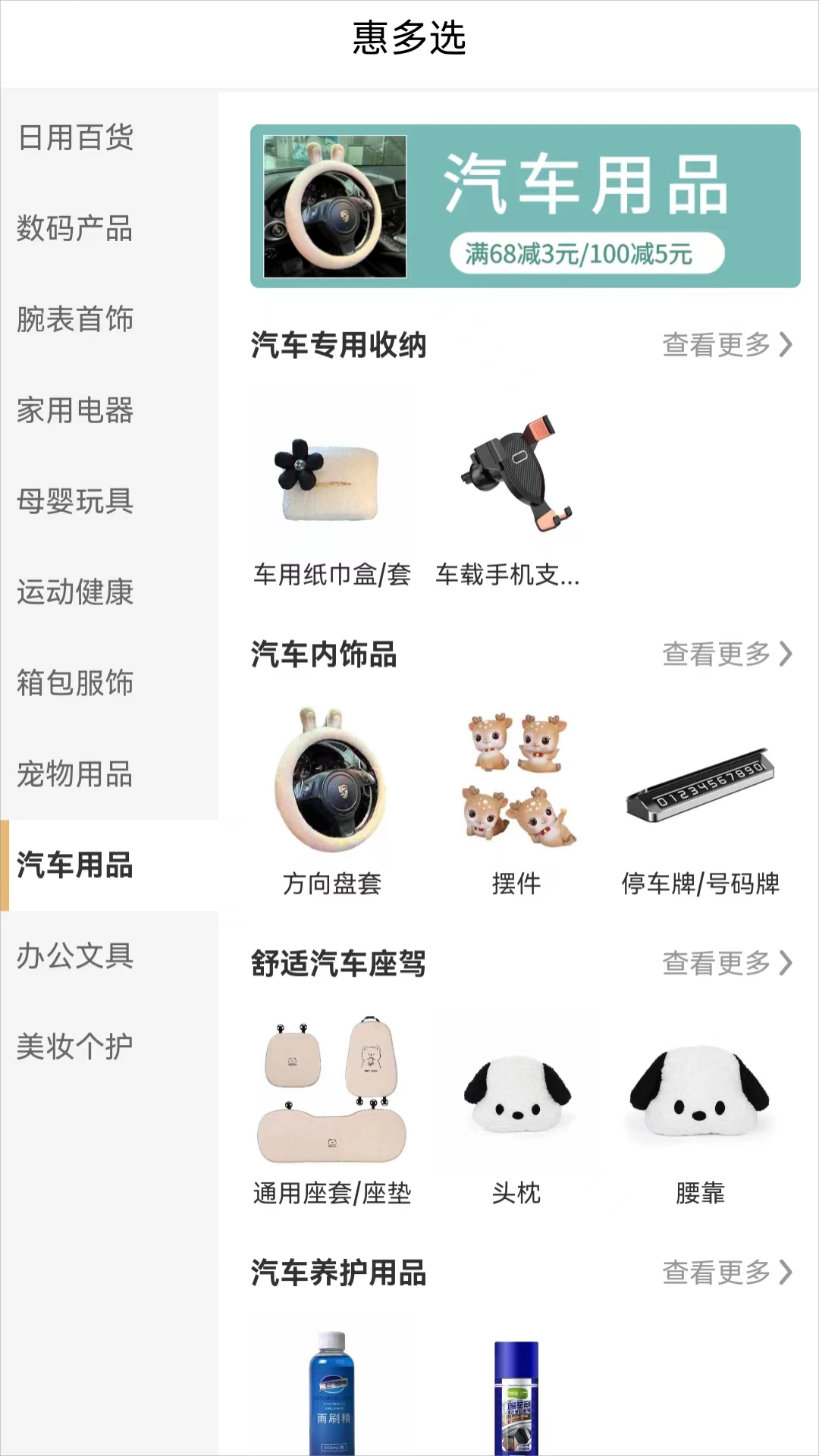Expand 查看更多 for 汽车专用收纳
This screenshot has height=1456, width=819.
click(726, 347)
